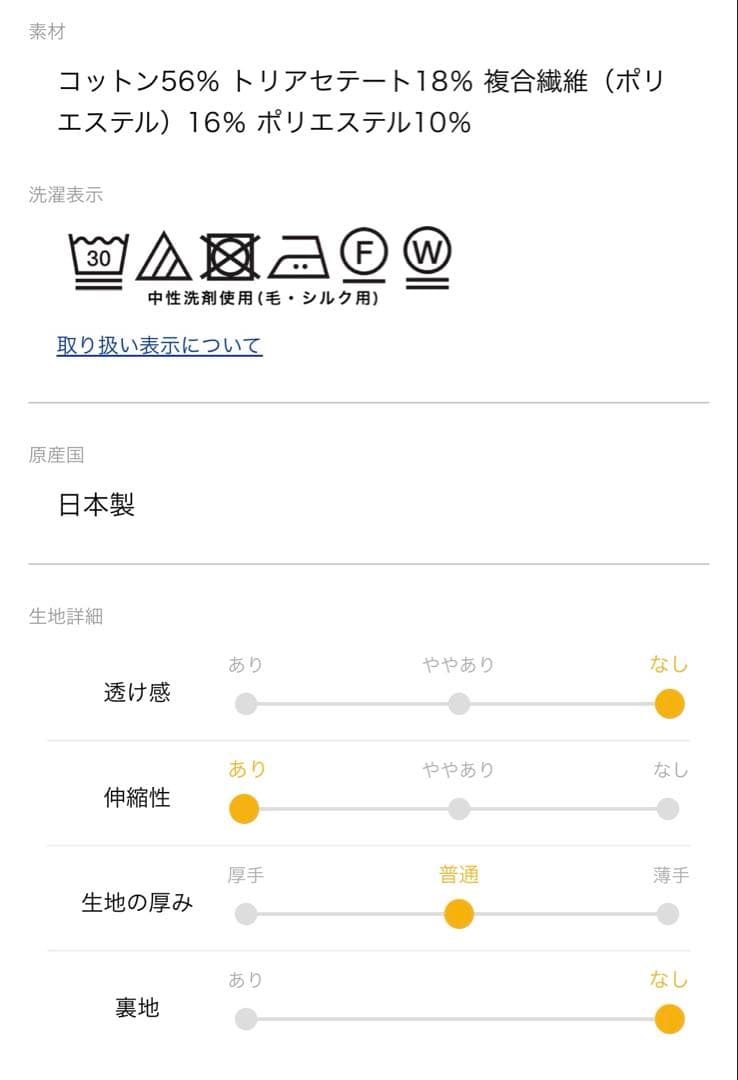Click the 30°C washing machine symbol
The height and width of the screenshot is (1080, 738).
[x=95, y=257]
